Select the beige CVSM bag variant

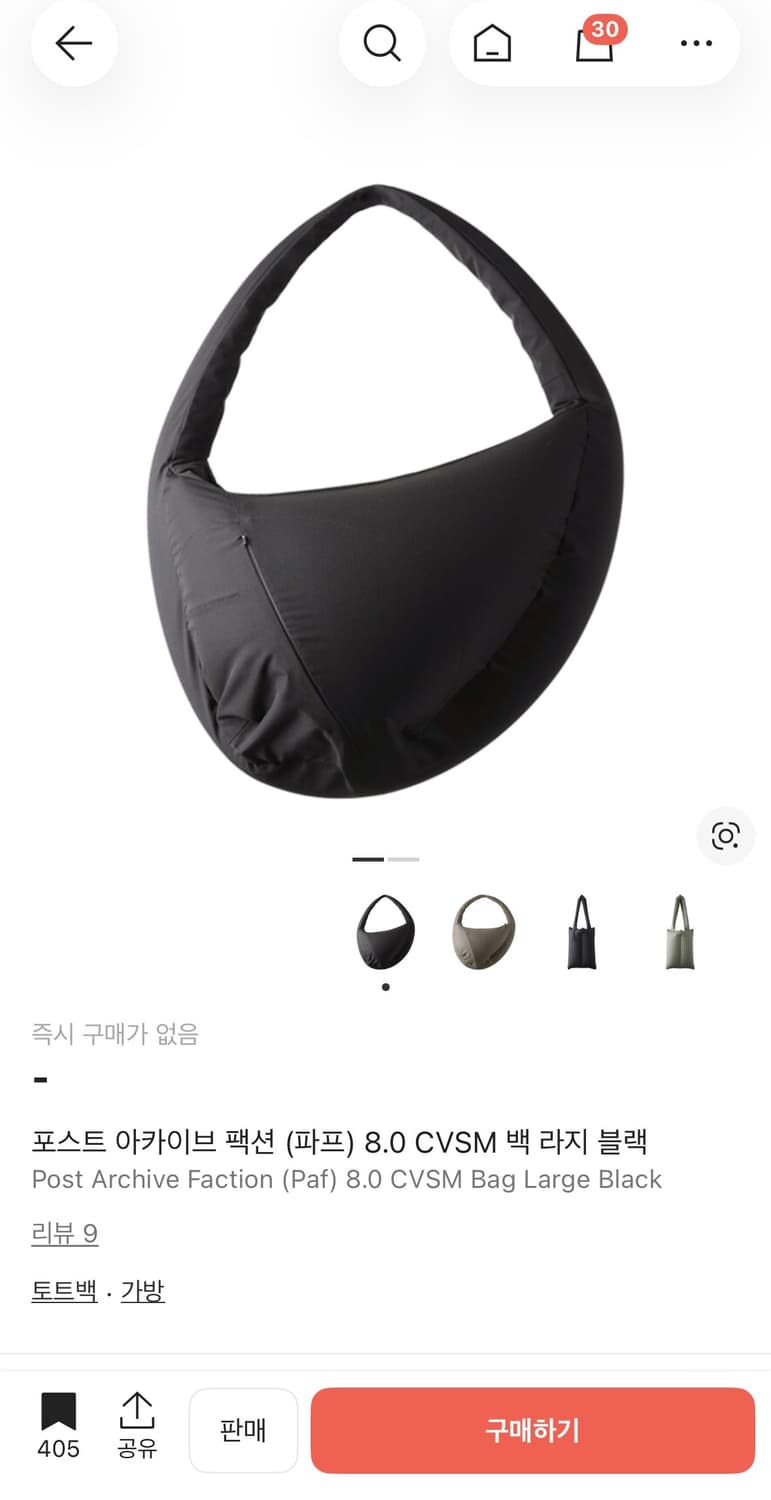pyautogui.click(x=483, y=931)
